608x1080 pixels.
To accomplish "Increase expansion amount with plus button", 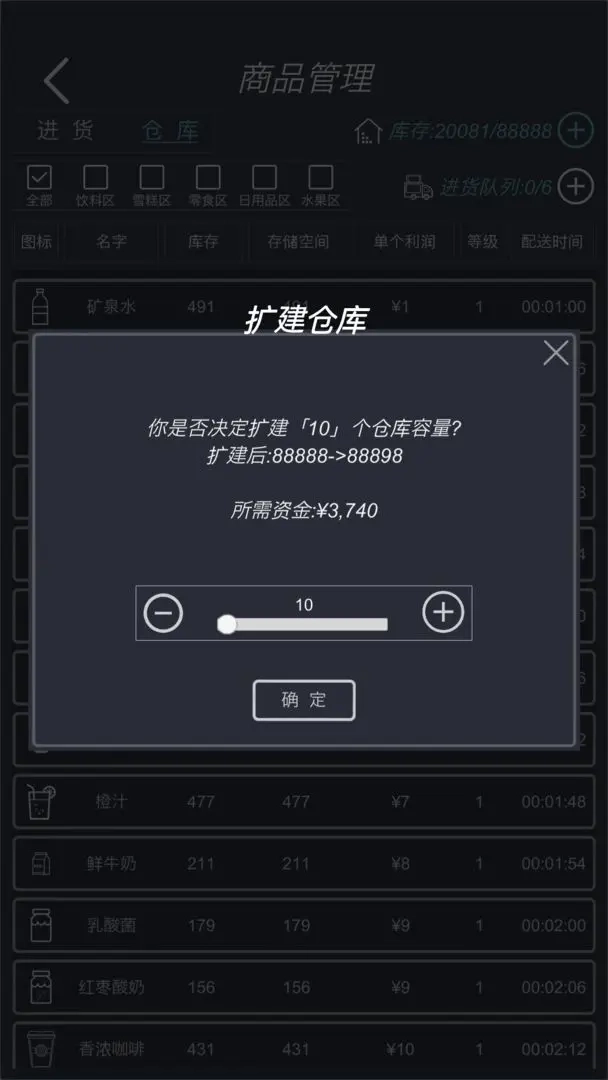I will [x=443, y=612].
